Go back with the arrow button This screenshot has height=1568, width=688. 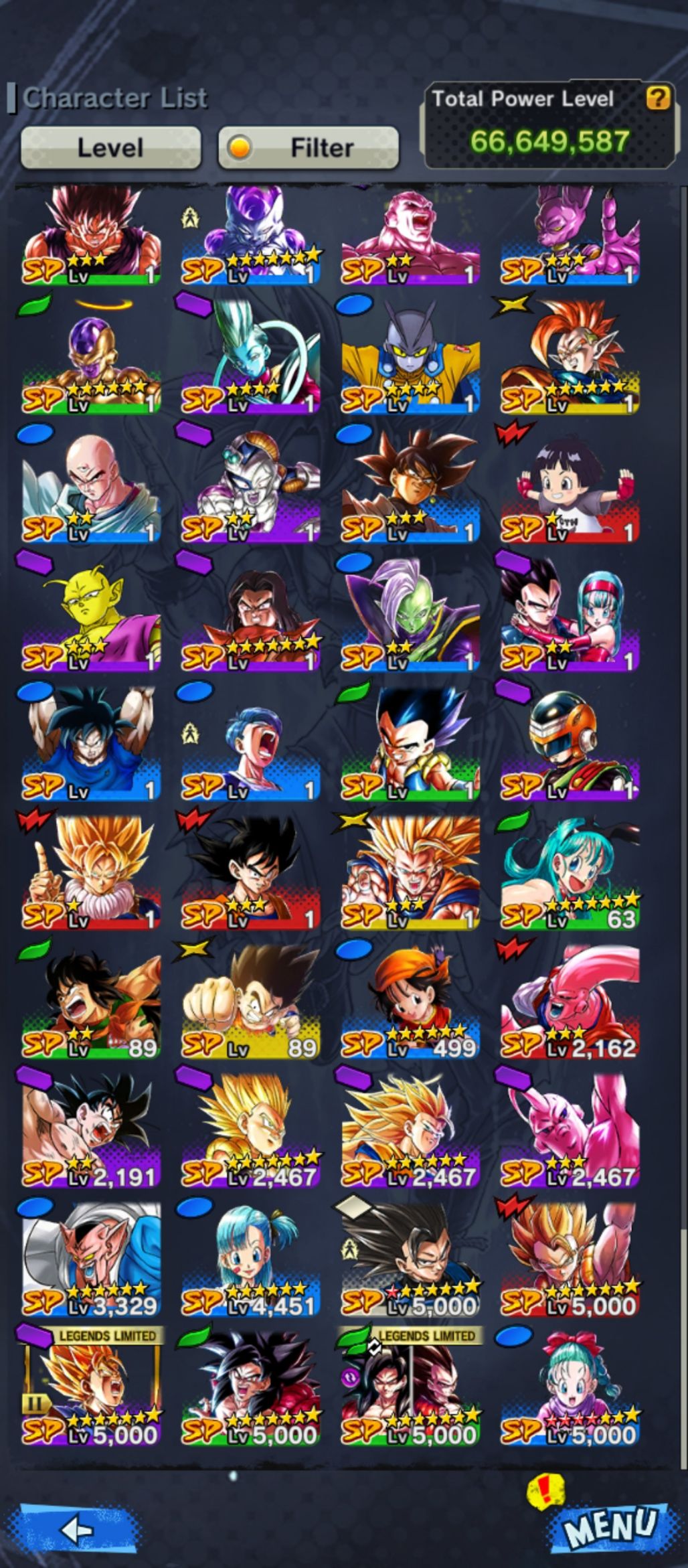pos(77,1529)
